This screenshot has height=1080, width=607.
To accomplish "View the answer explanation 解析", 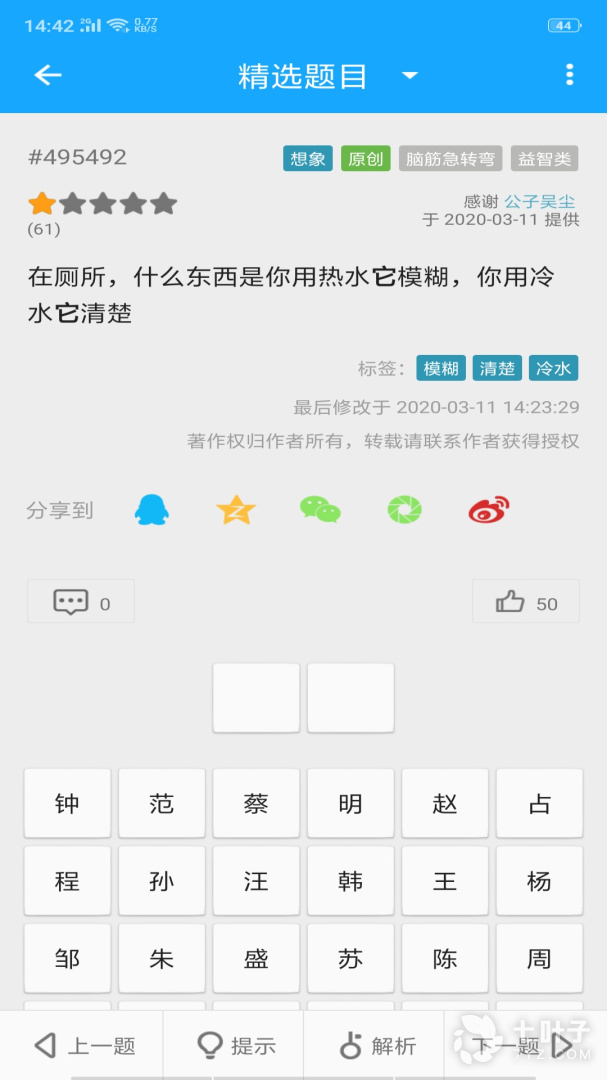I will coord(377,1046).
